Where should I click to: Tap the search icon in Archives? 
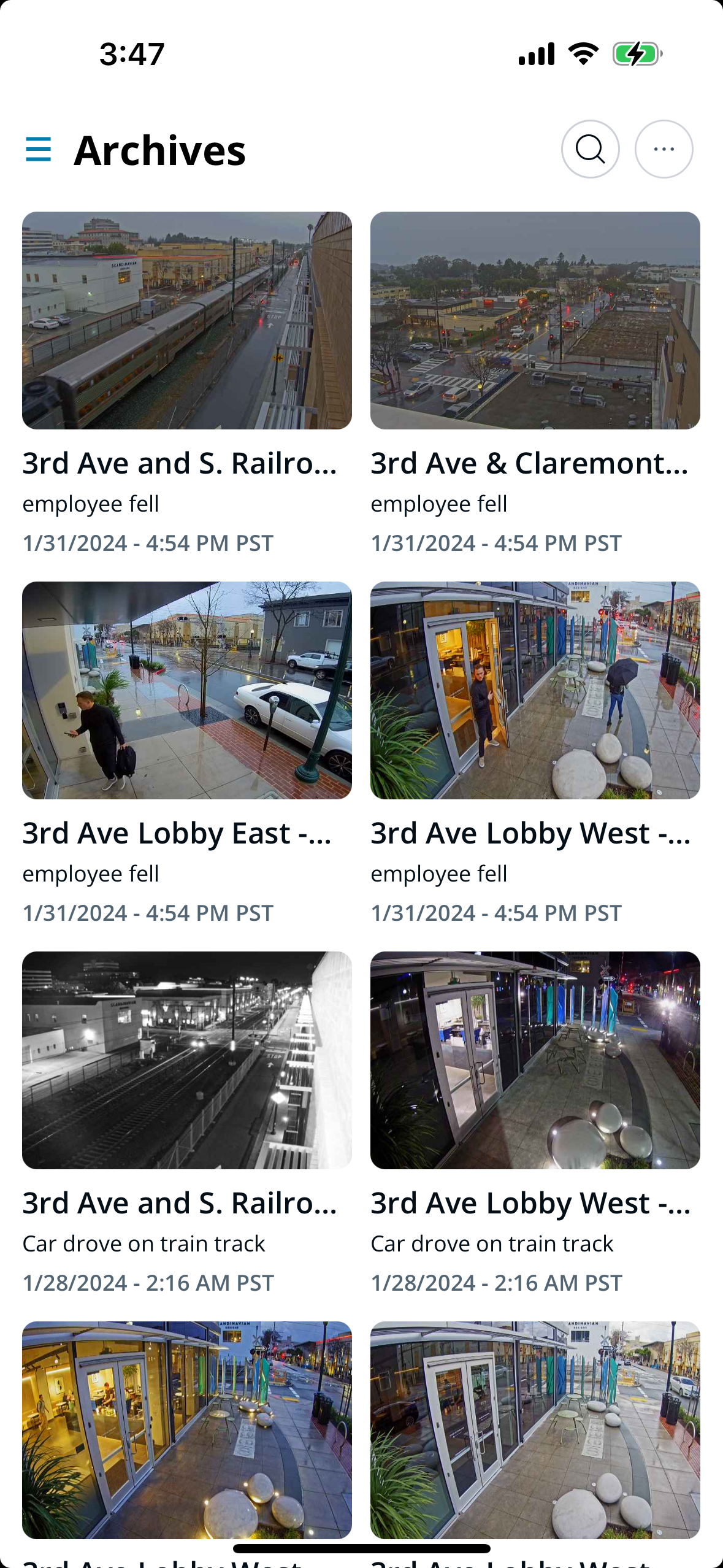pyautogui.click(x=590, y=149)
